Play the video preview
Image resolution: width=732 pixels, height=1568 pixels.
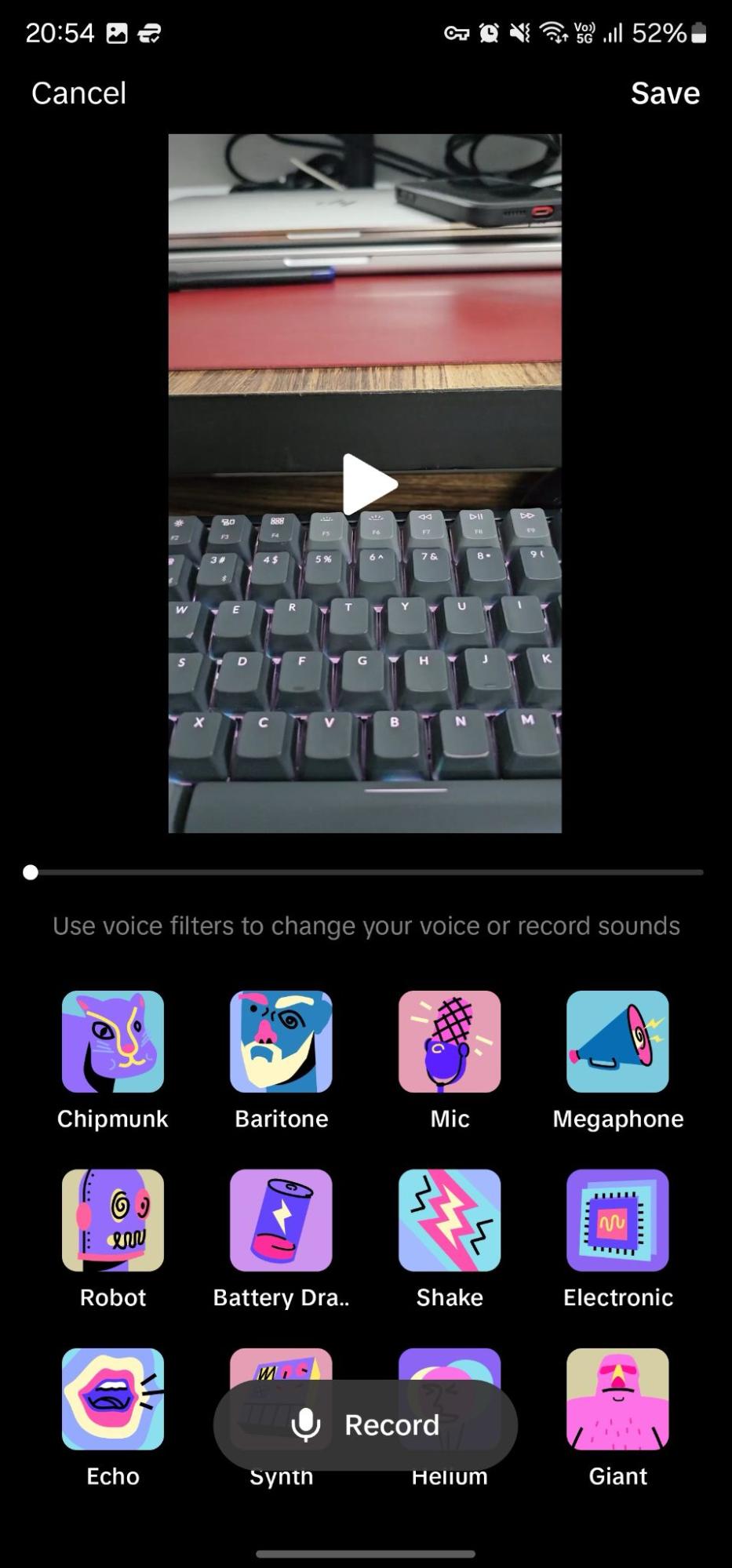(x=370, y=484)
